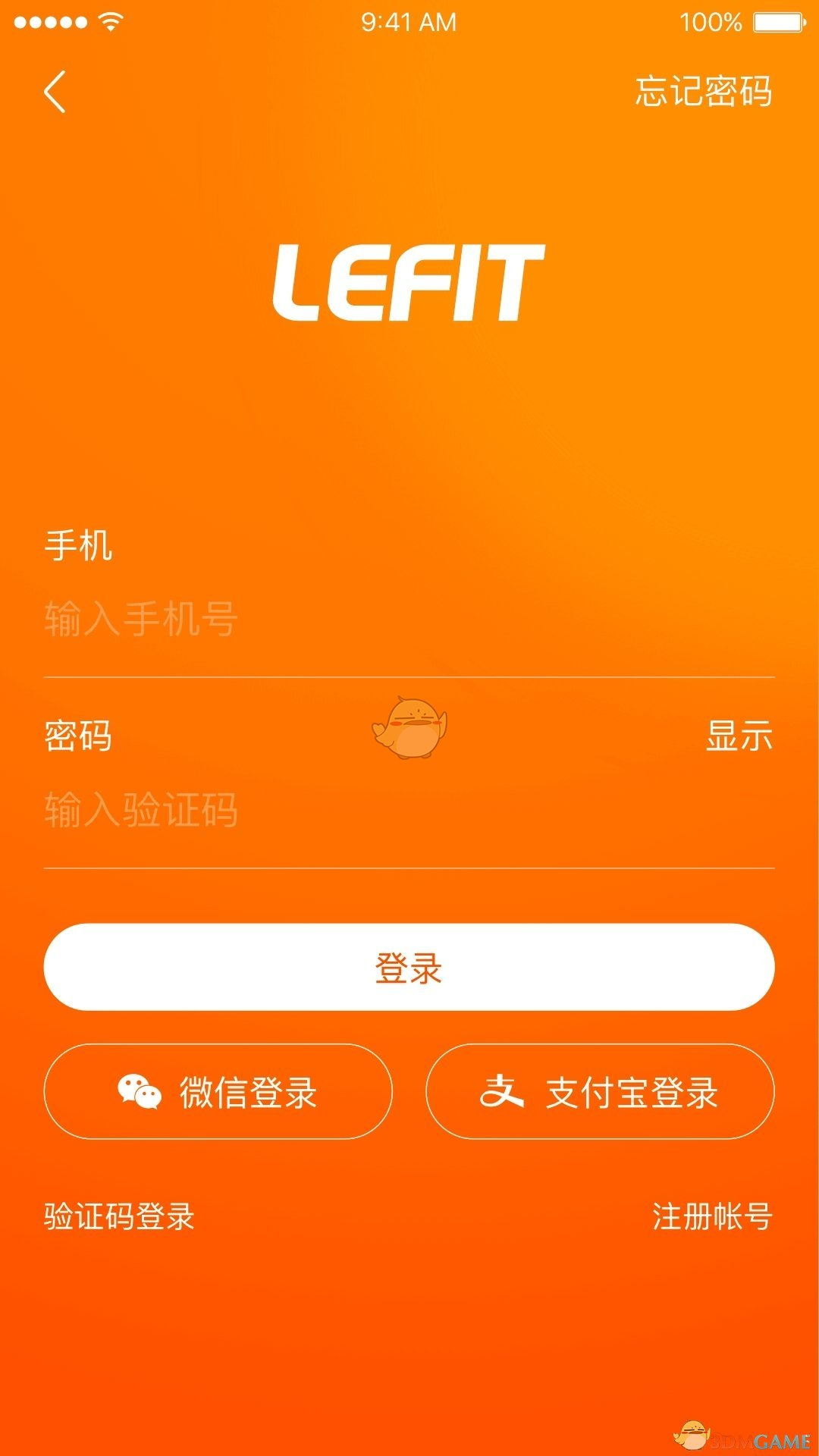Tap the white 登录 login button
The image size is (819, 1456).
[409, 967]
